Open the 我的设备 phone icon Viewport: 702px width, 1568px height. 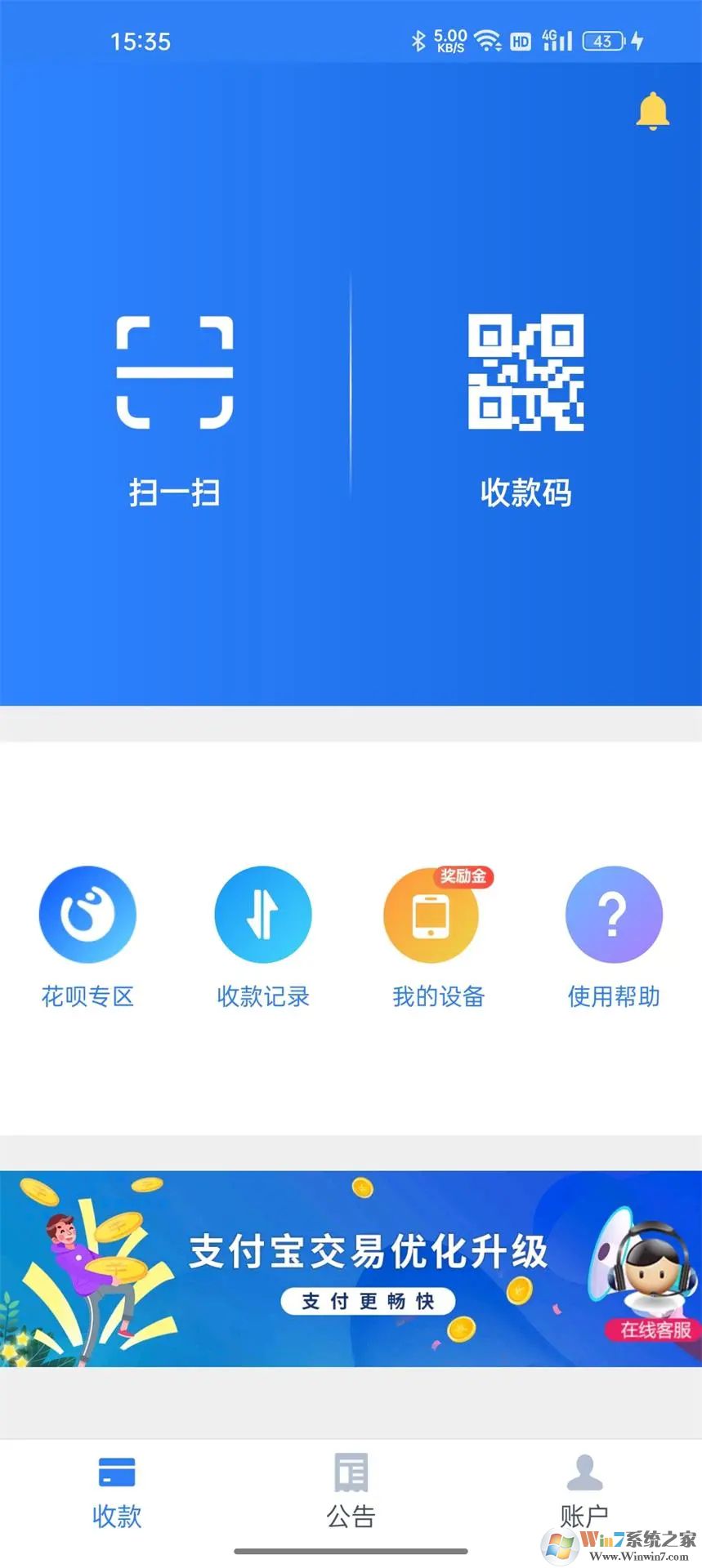pos(438,915)
